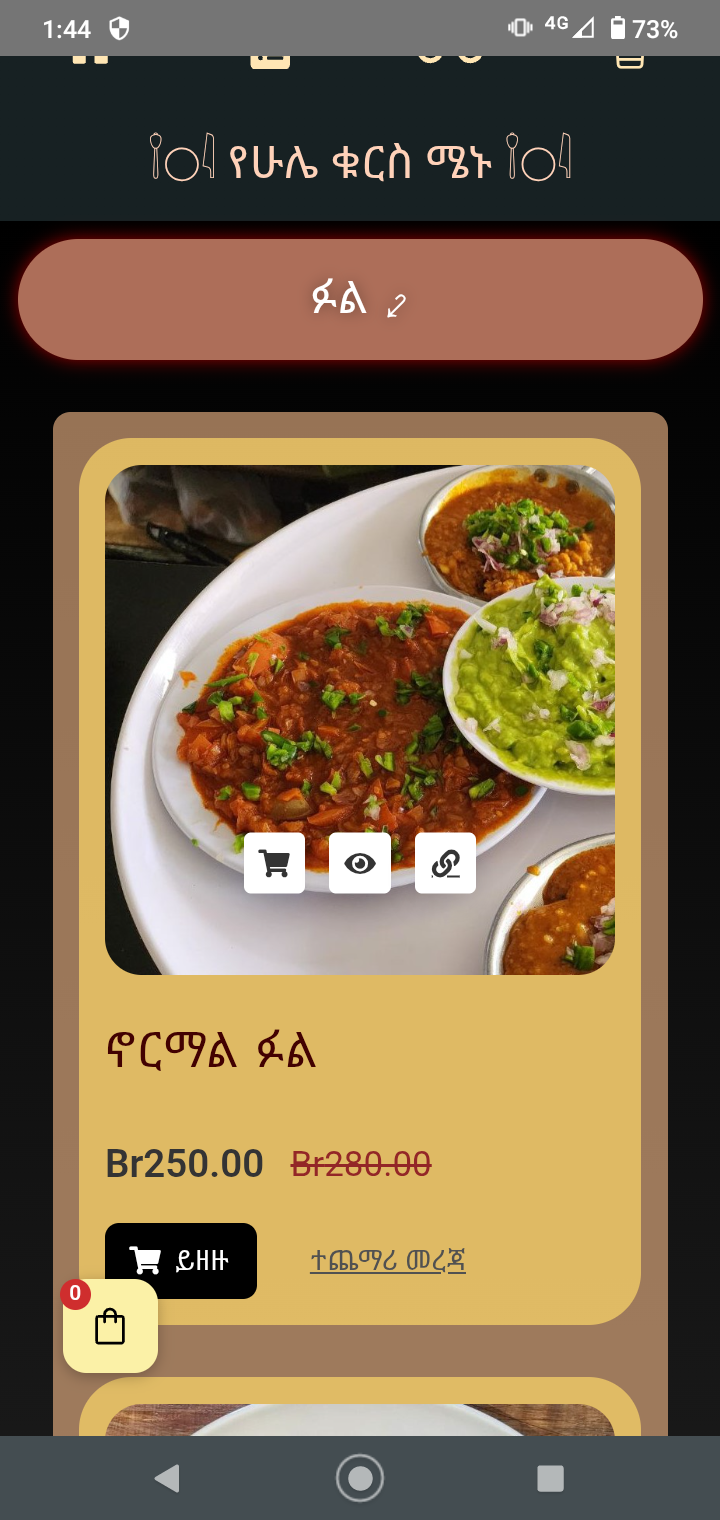
Task: Tap the Android home button
Action: point(360,1478)
